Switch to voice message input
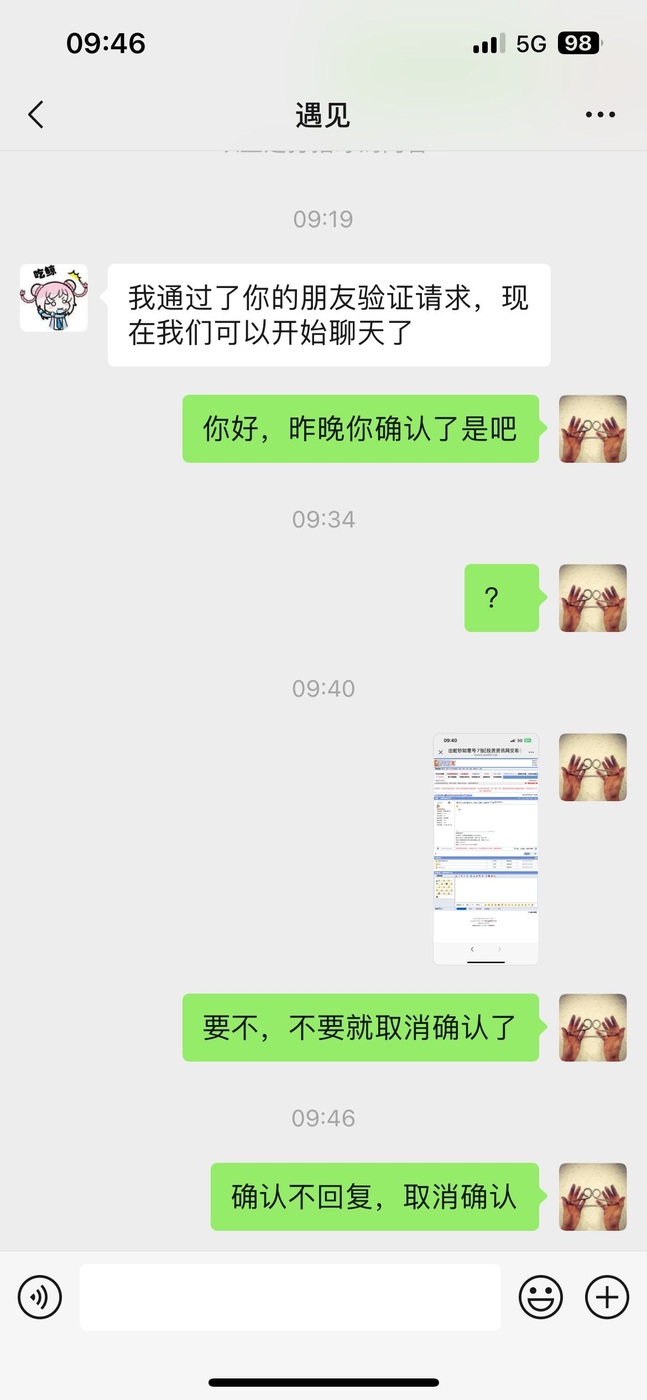Viewport: 647px width, 1400px height. coord(40,1297)
